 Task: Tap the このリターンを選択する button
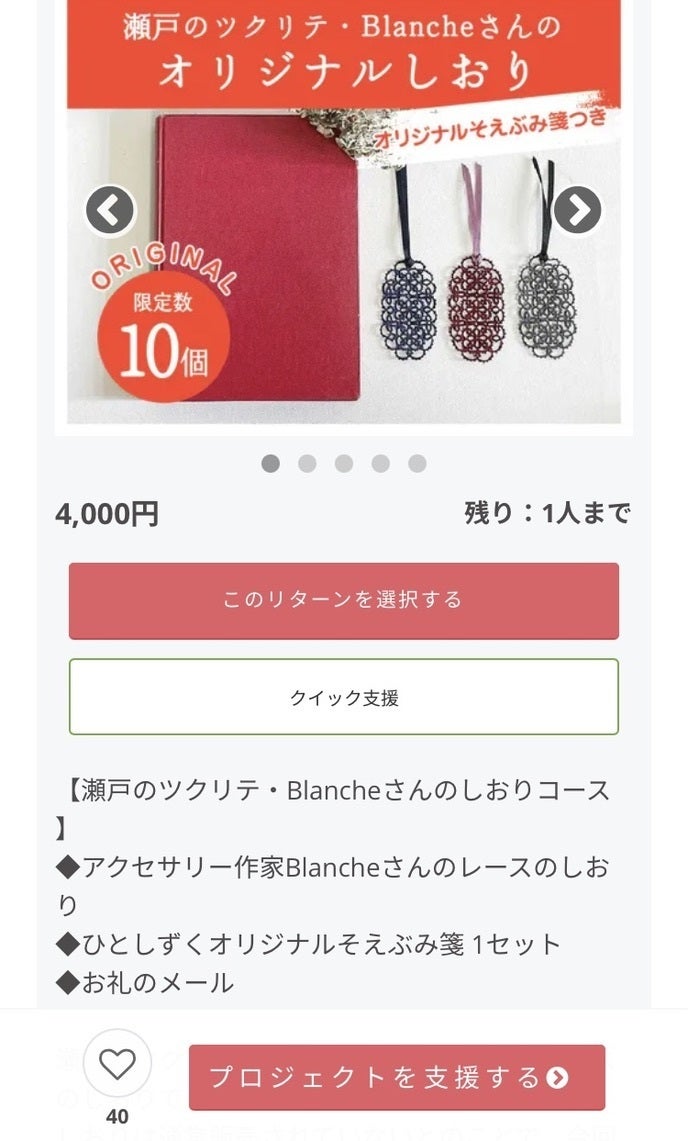tap(343, 600)
